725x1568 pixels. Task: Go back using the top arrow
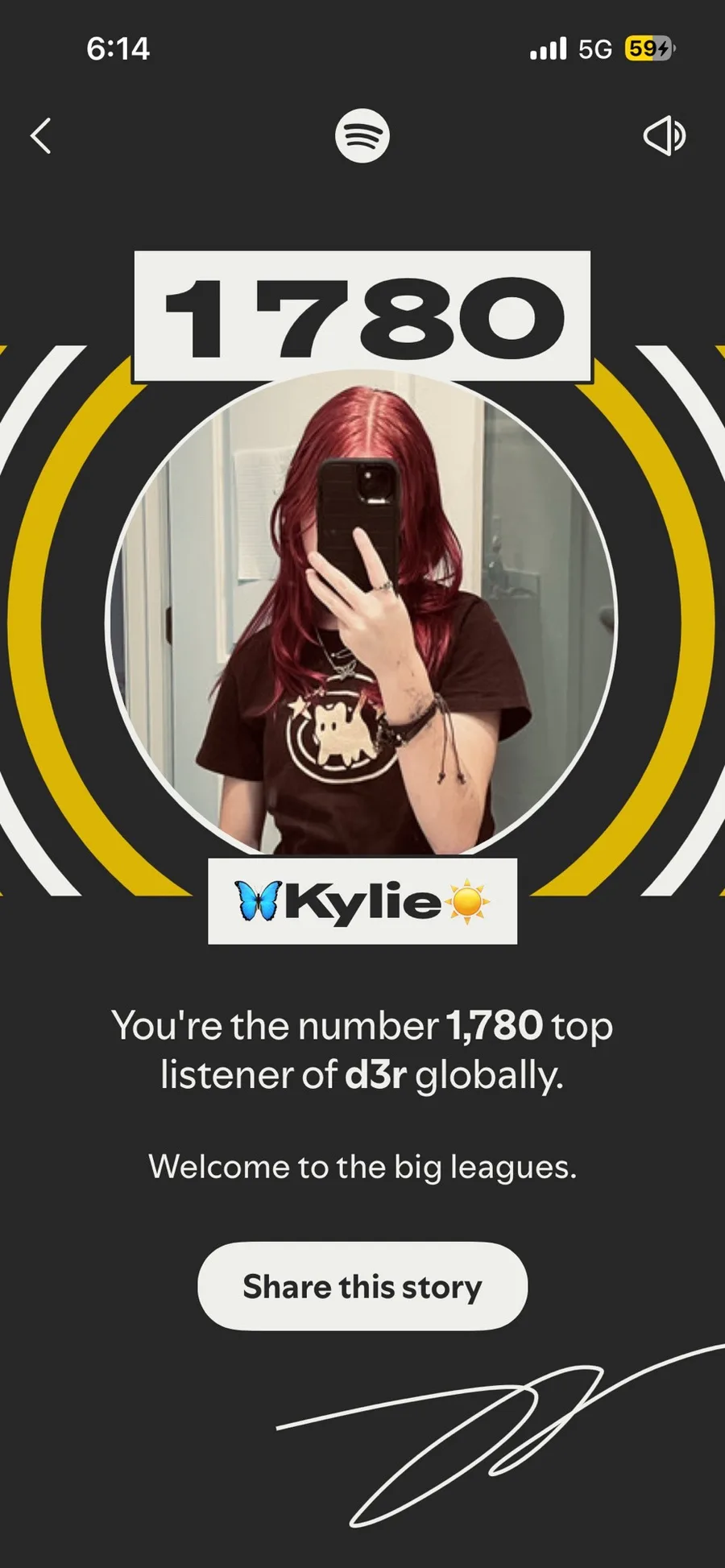pos(41,135)
